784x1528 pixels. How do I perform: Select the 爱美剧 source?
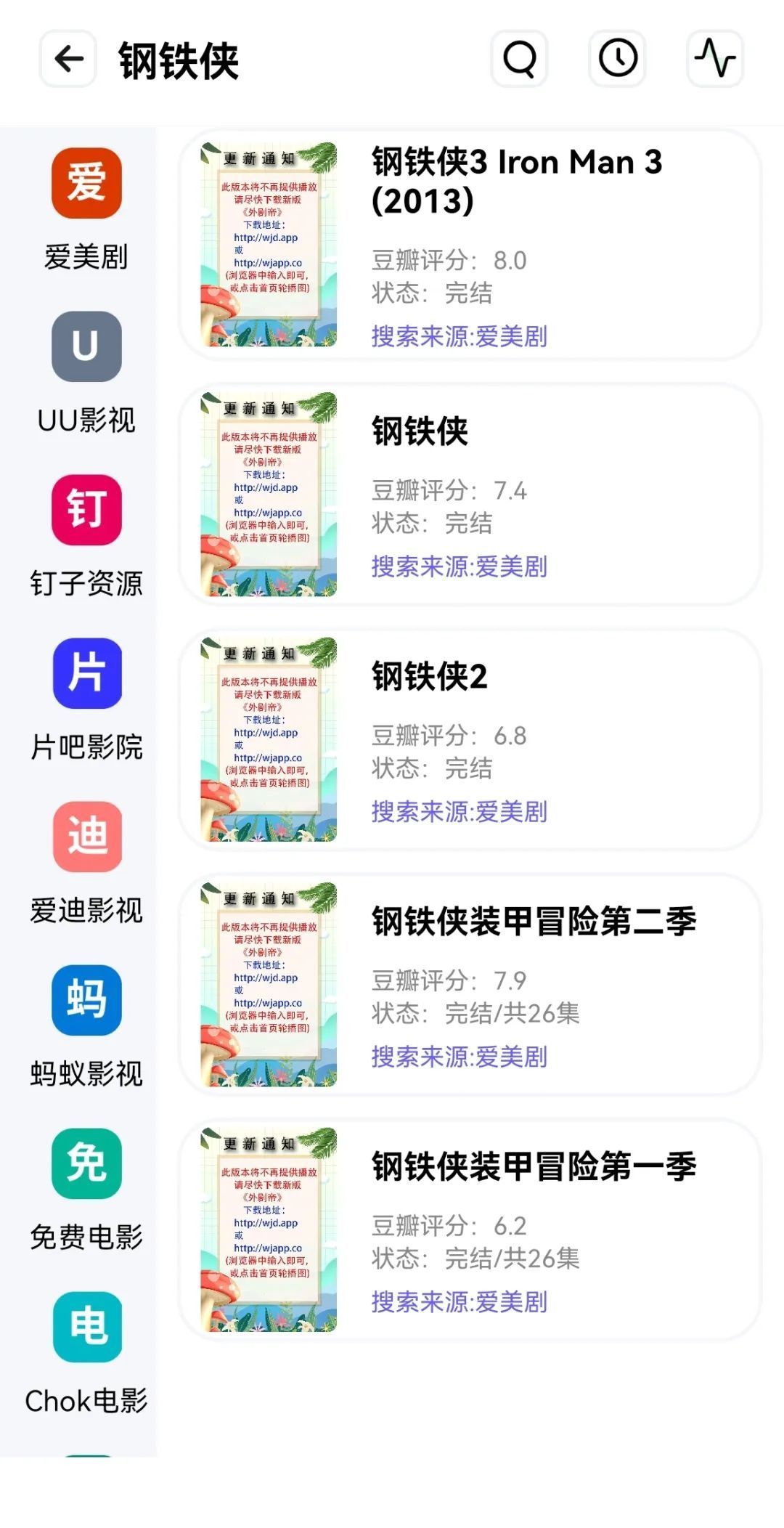coord(86,208)
